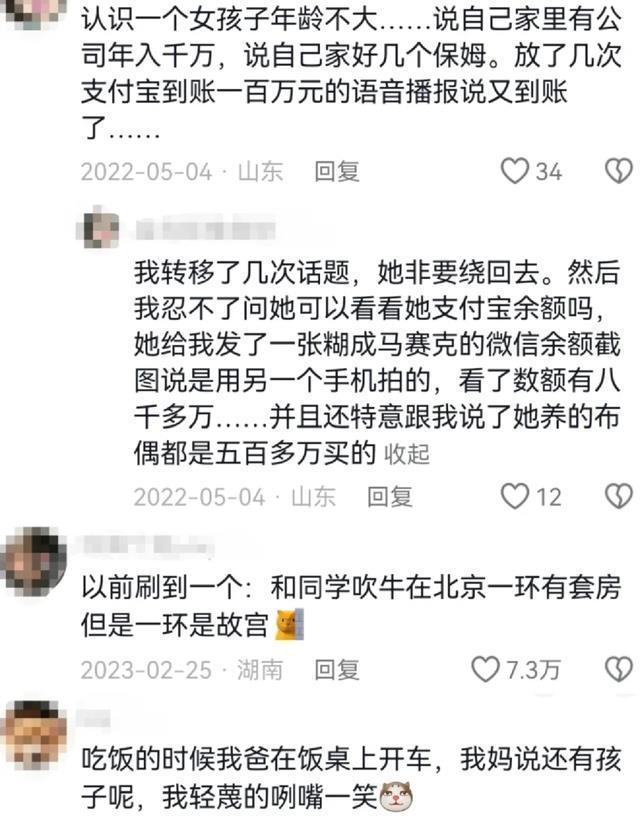Reply to the 湖南 comment from 2023-02-25

coord(337,669)
